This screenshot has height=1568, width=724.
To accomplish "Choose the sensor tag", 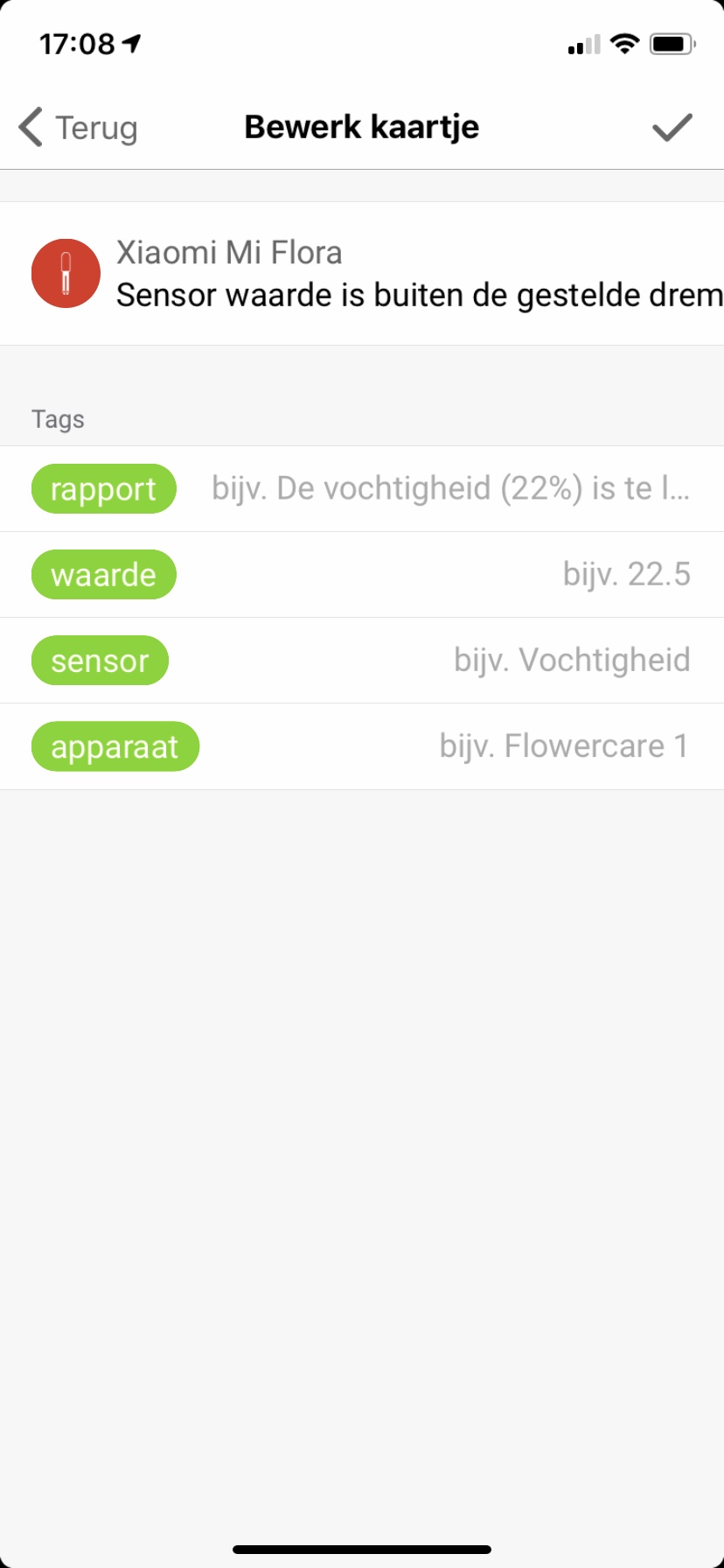I will coord(100,661).
